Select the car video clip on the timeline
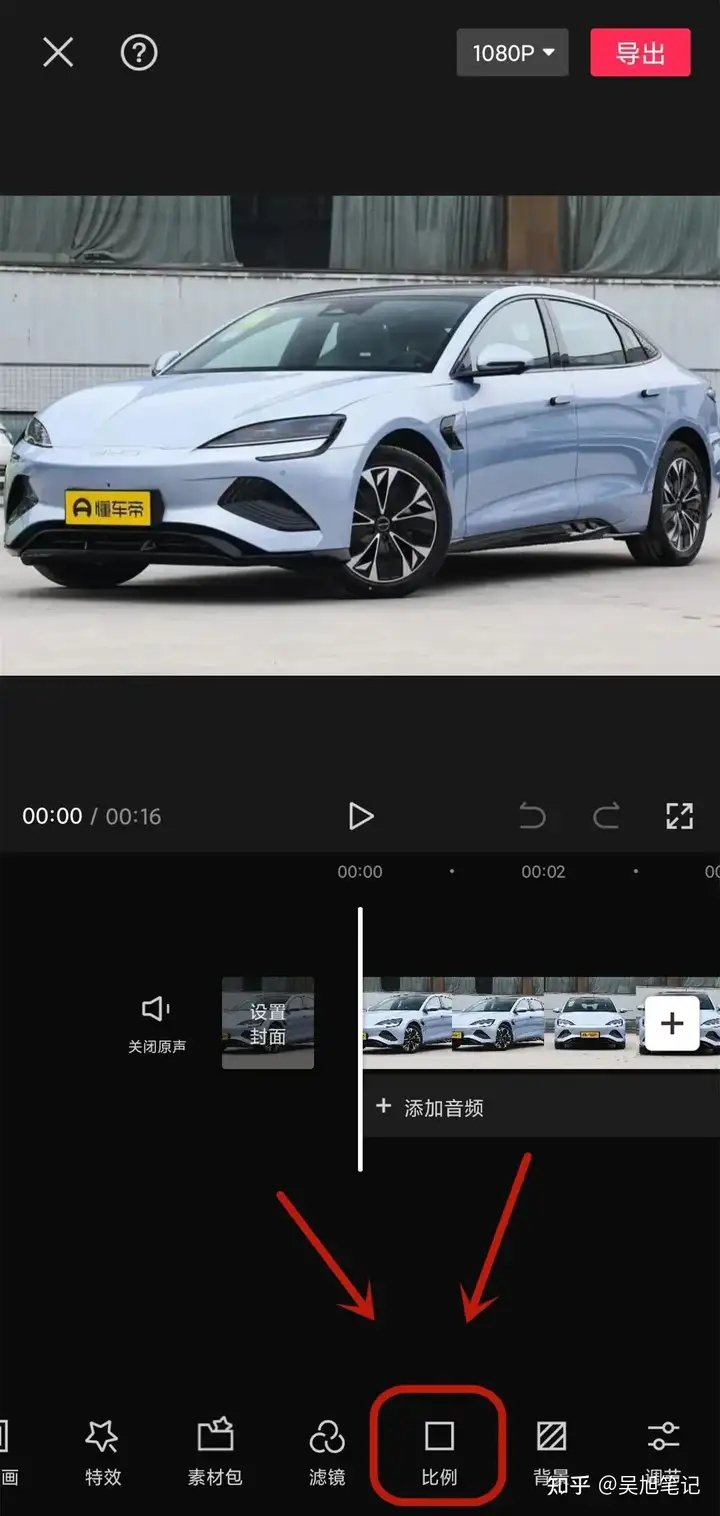The height and width of the screenshot is (1516, 720). (x=500, y=1023)
